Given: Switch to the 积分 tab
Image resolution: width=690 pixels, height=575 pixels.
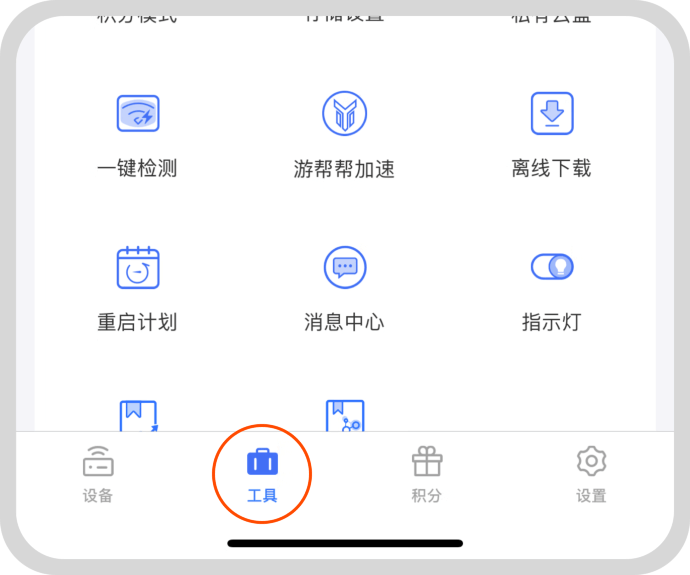Looking at the screenshot, I should pyautogui.click(x=426, y=473).
